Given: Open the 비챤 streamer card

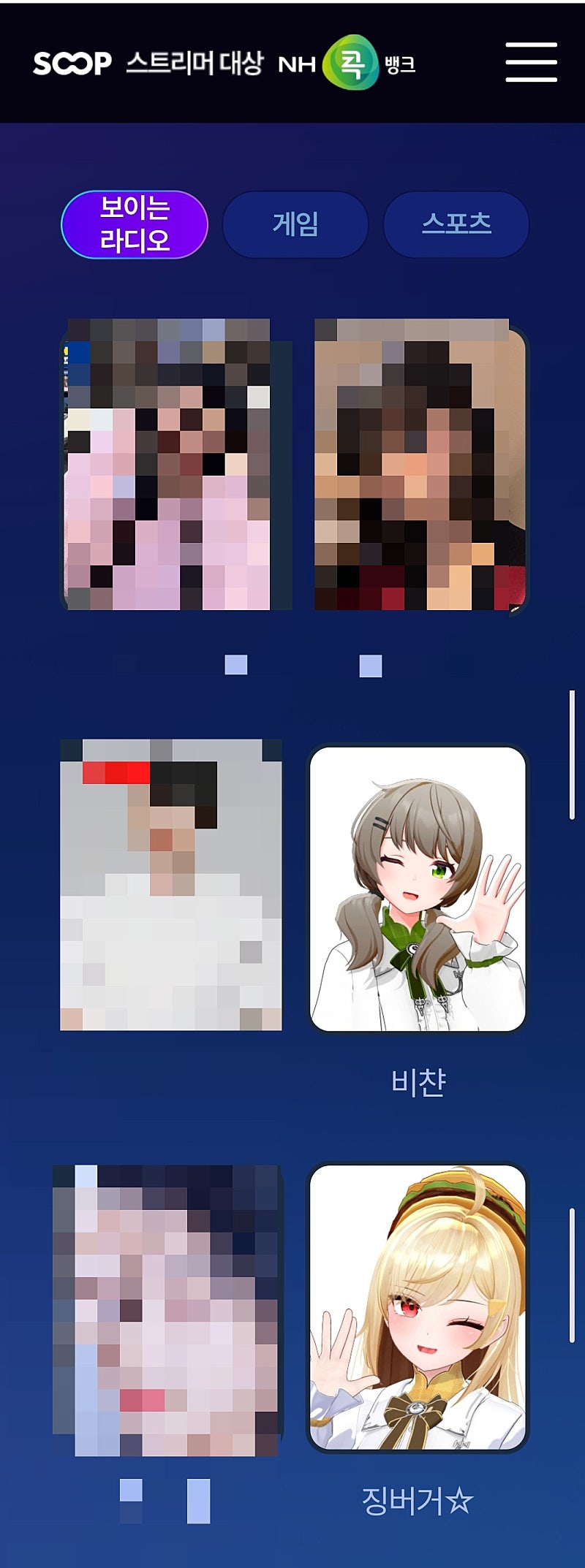Looking at the screenshot, I should [x=418, y=888].
